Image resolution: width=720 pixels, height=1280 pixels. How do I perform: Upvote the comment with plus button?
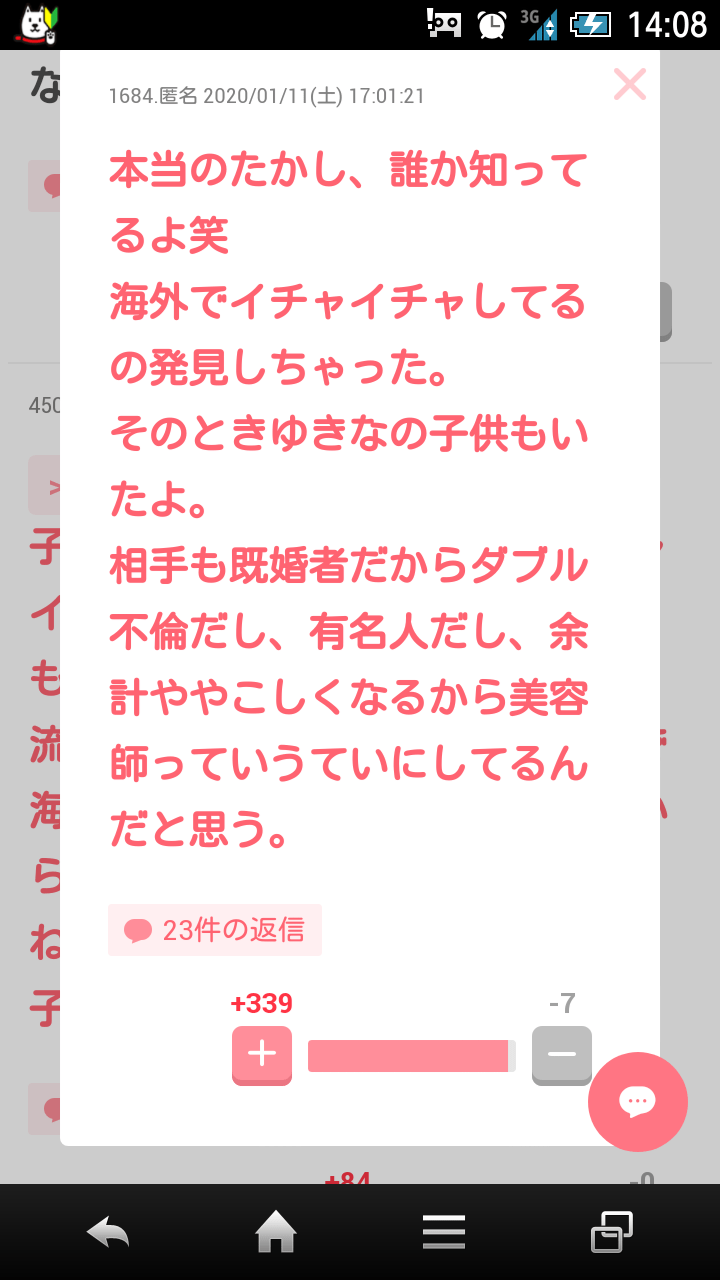(262, 1054)
